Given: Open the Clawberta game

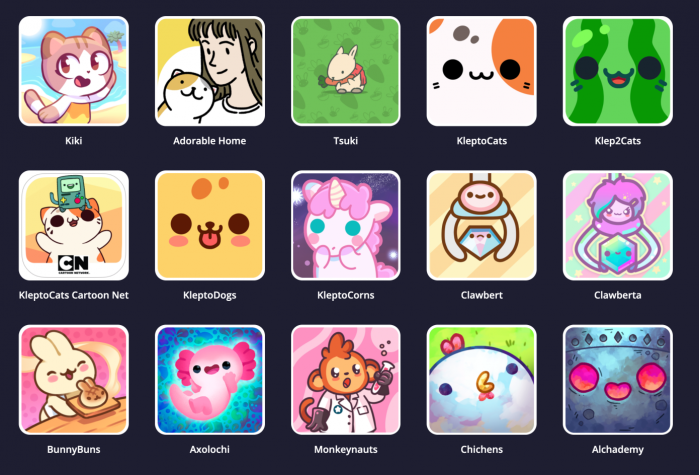Looking at the screenshot, I should [617, 225].
